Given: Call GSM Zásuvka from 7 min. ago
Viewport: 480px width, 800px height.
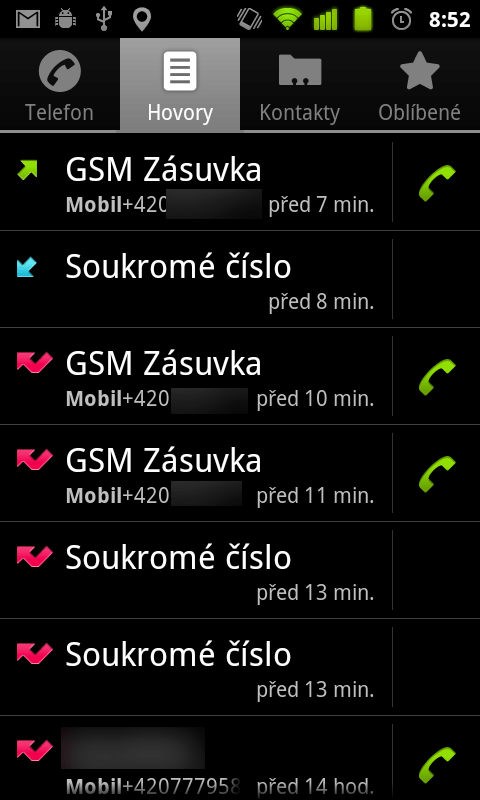Looking at the screenshot, I should click(x=437, y=183).
